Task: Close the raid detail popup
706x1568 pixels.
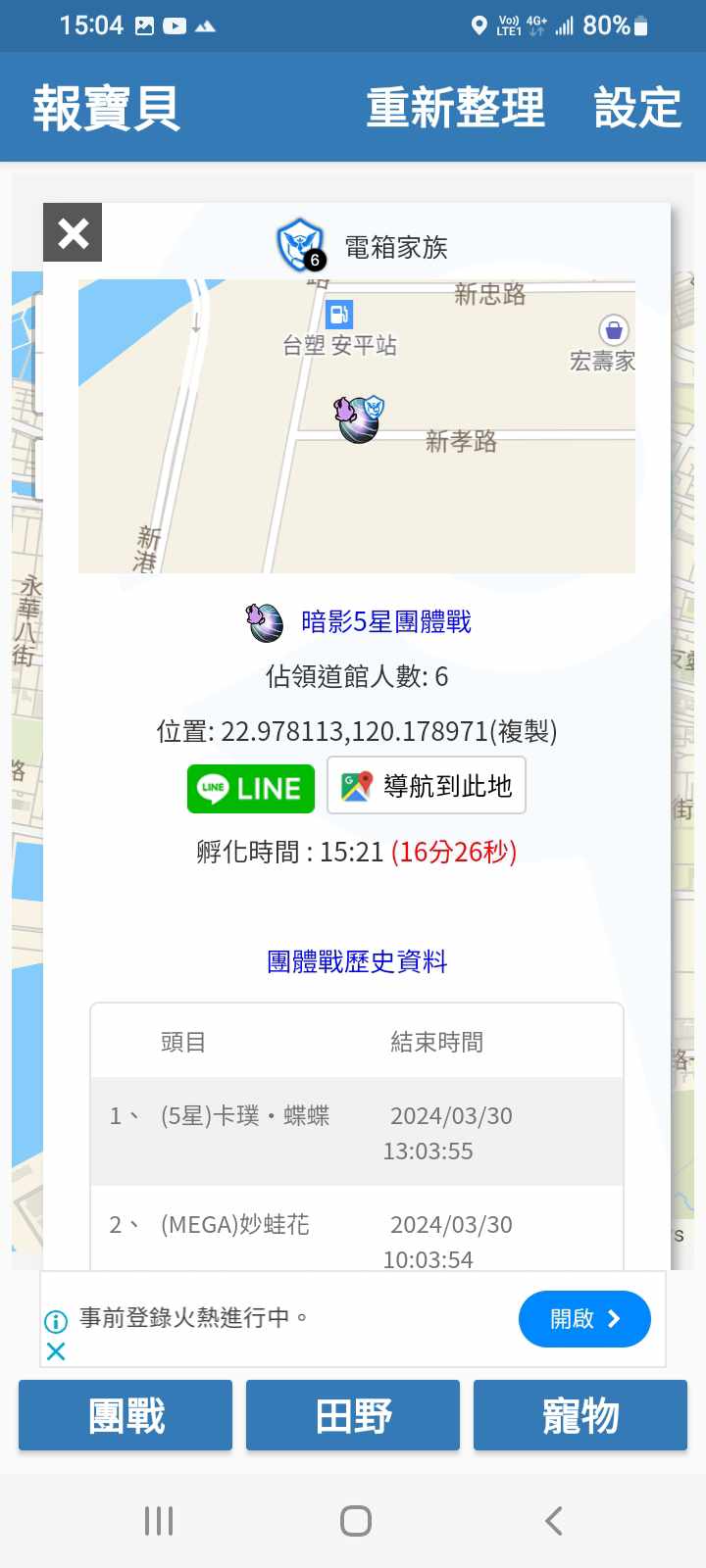Action: tap(73, 233)
